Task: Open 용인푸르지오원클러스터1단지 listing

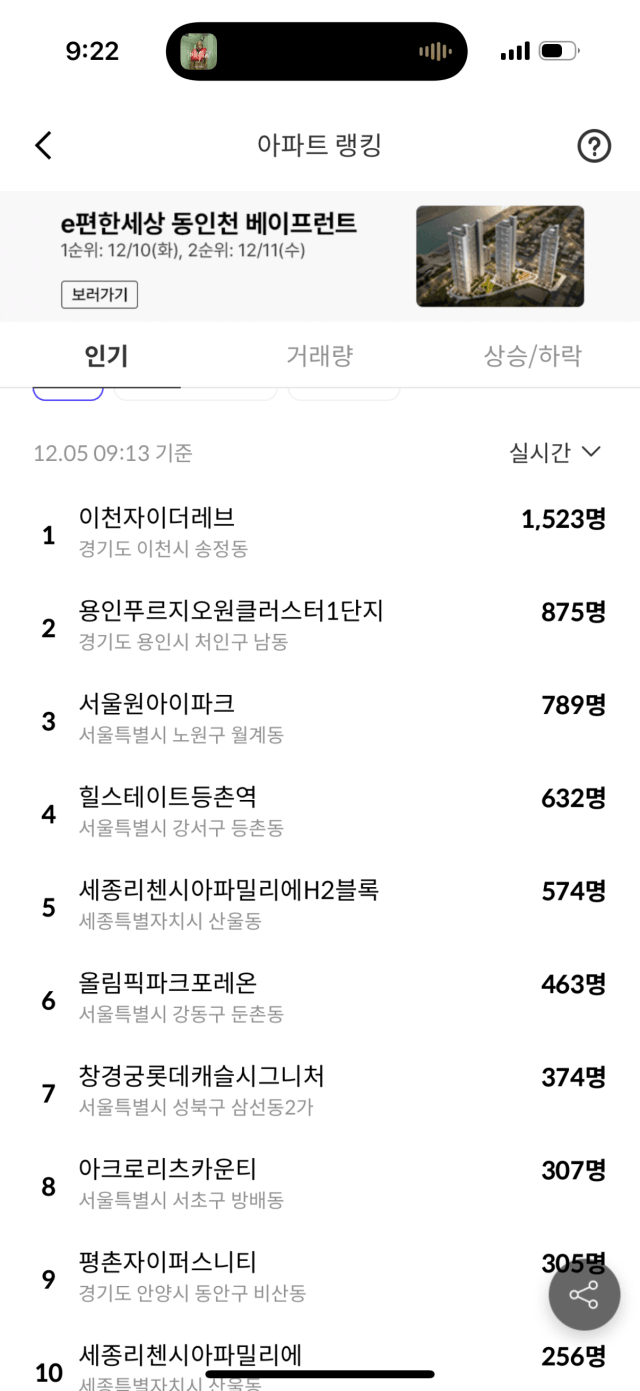Action: 320,626
